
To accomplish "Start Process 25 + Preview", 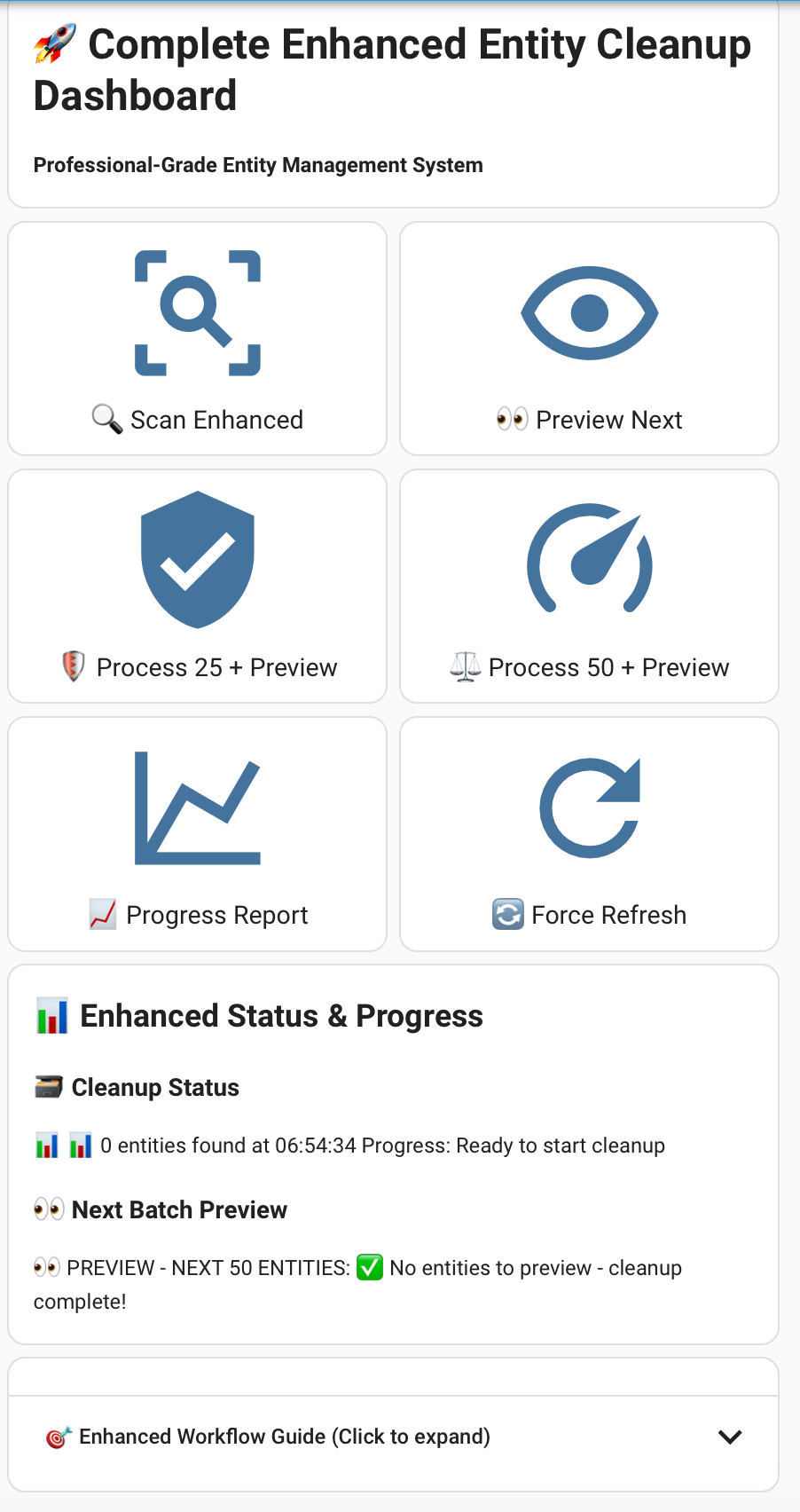I will pyautogui.click(x=198, y=586).
